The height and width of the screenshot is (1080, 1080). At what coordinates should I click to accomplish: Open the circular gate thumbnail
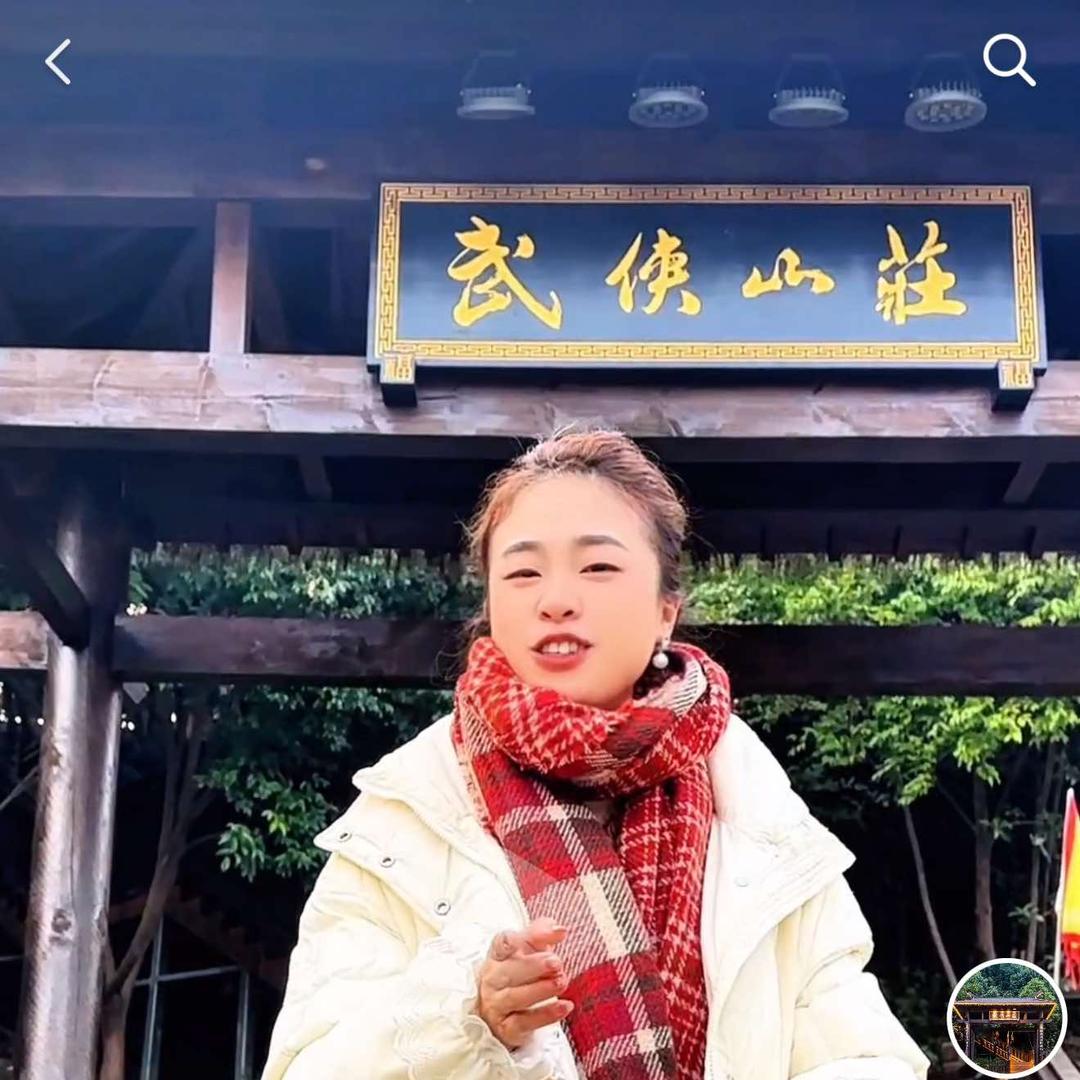(1006, 1017)
